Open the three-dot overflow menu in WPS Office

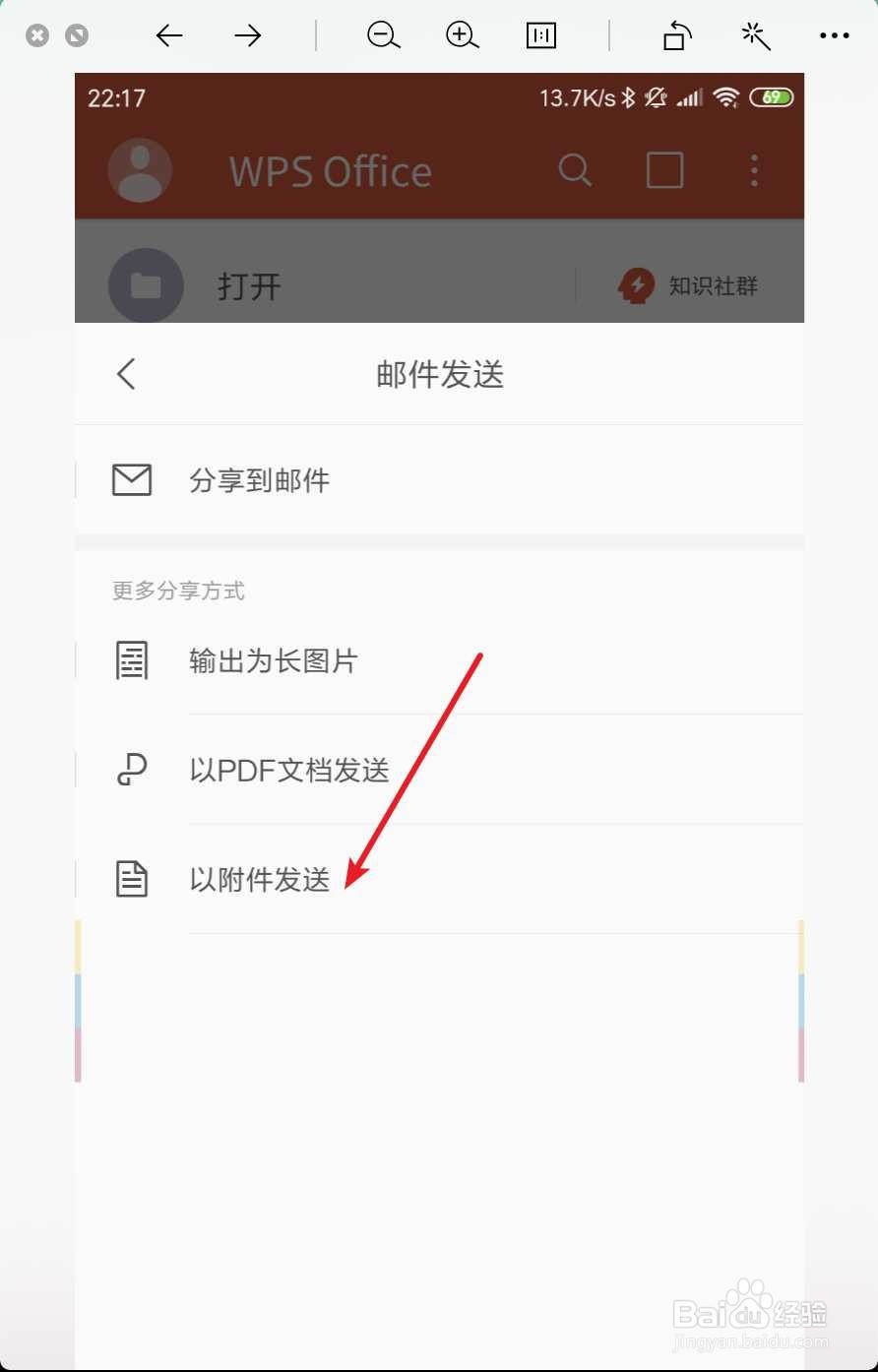pos(753,170)
